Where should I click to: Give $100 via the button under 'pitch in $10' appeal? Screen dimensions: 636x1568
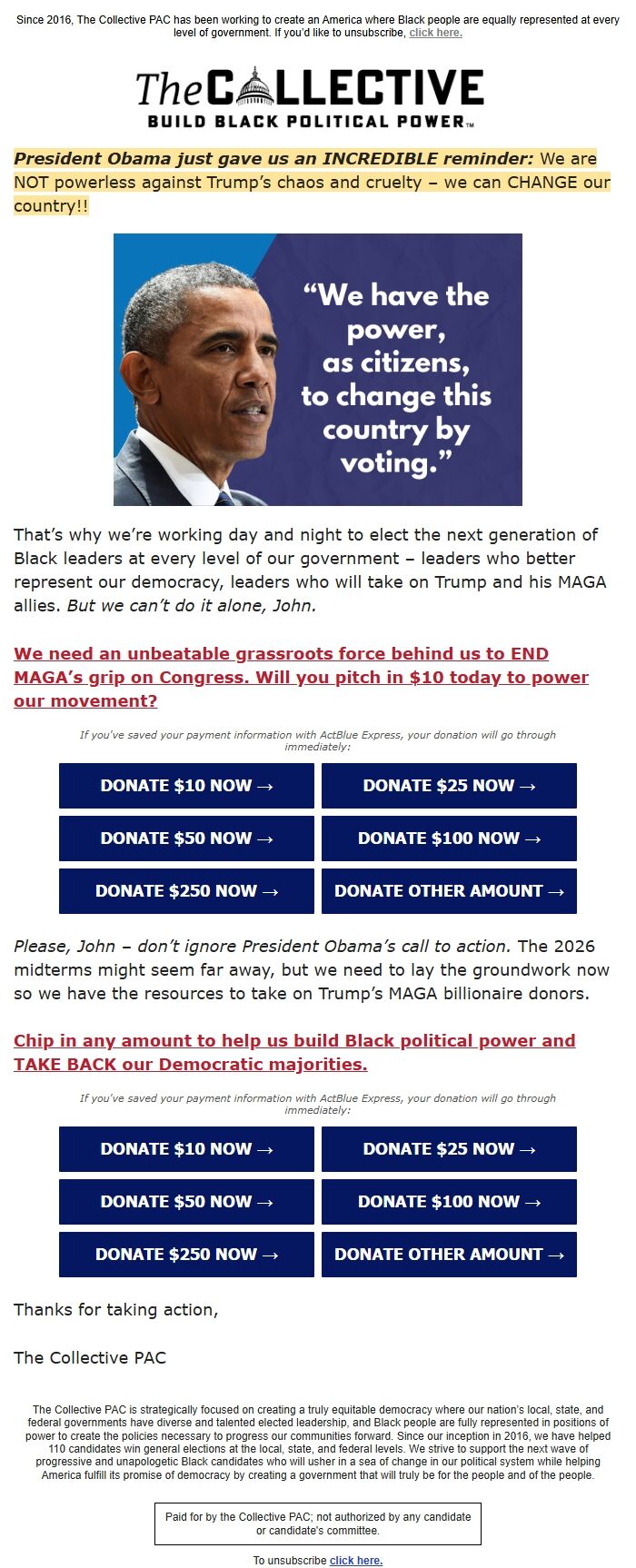click(449, 839)
